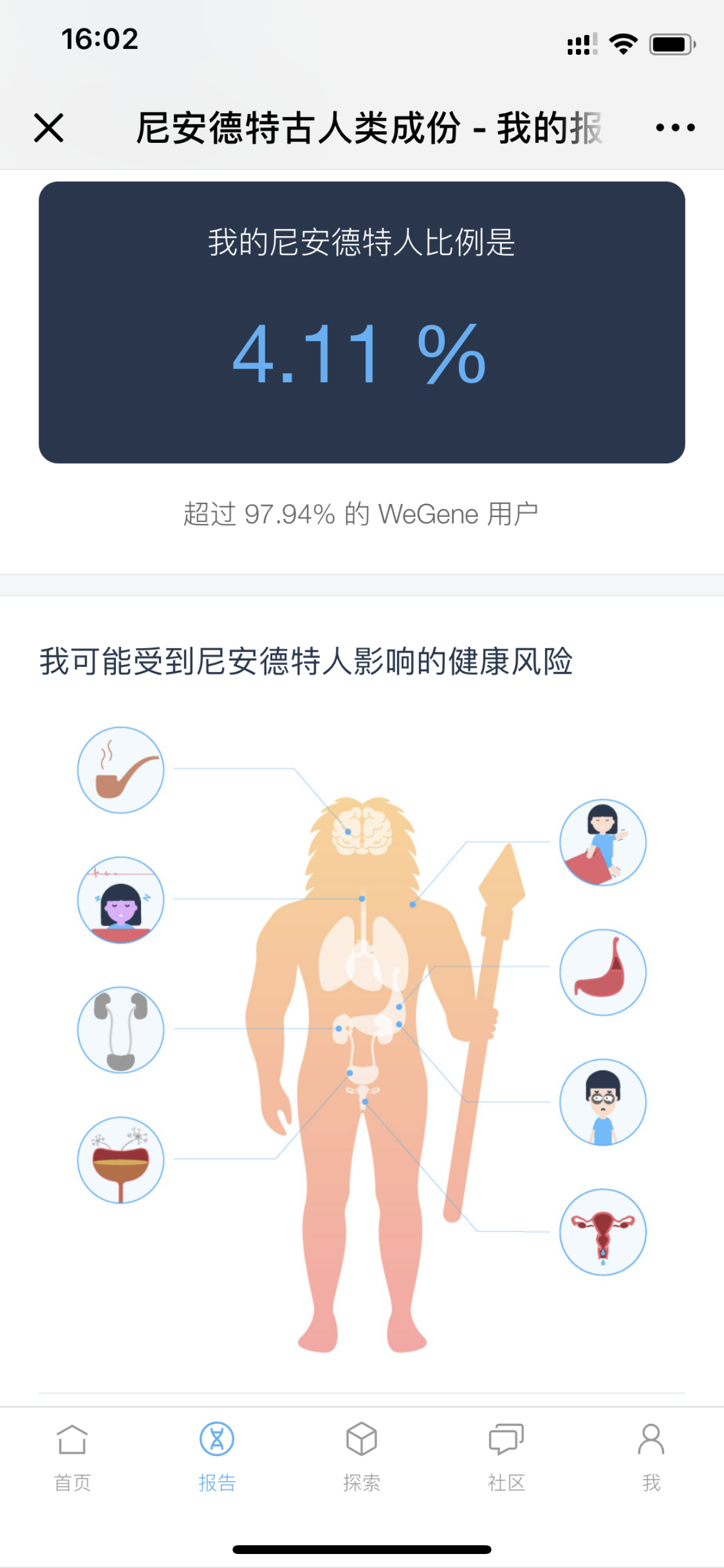Open the three-dot overflow menu
Viewport: 724px width, 1568px height.
[674, 127]
